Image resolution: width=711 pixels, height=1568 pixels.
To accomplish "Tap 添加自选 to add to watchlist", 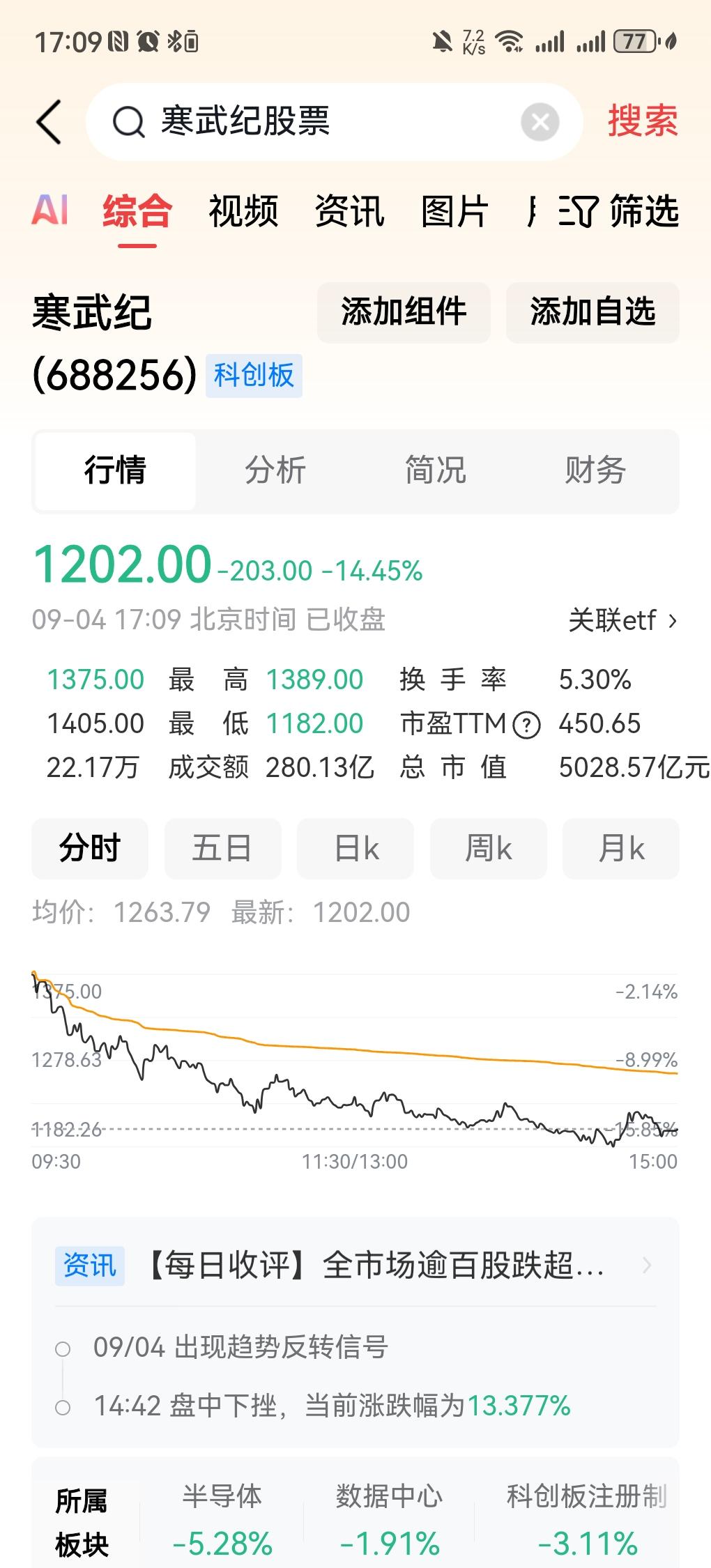I will tap(592, 312).
